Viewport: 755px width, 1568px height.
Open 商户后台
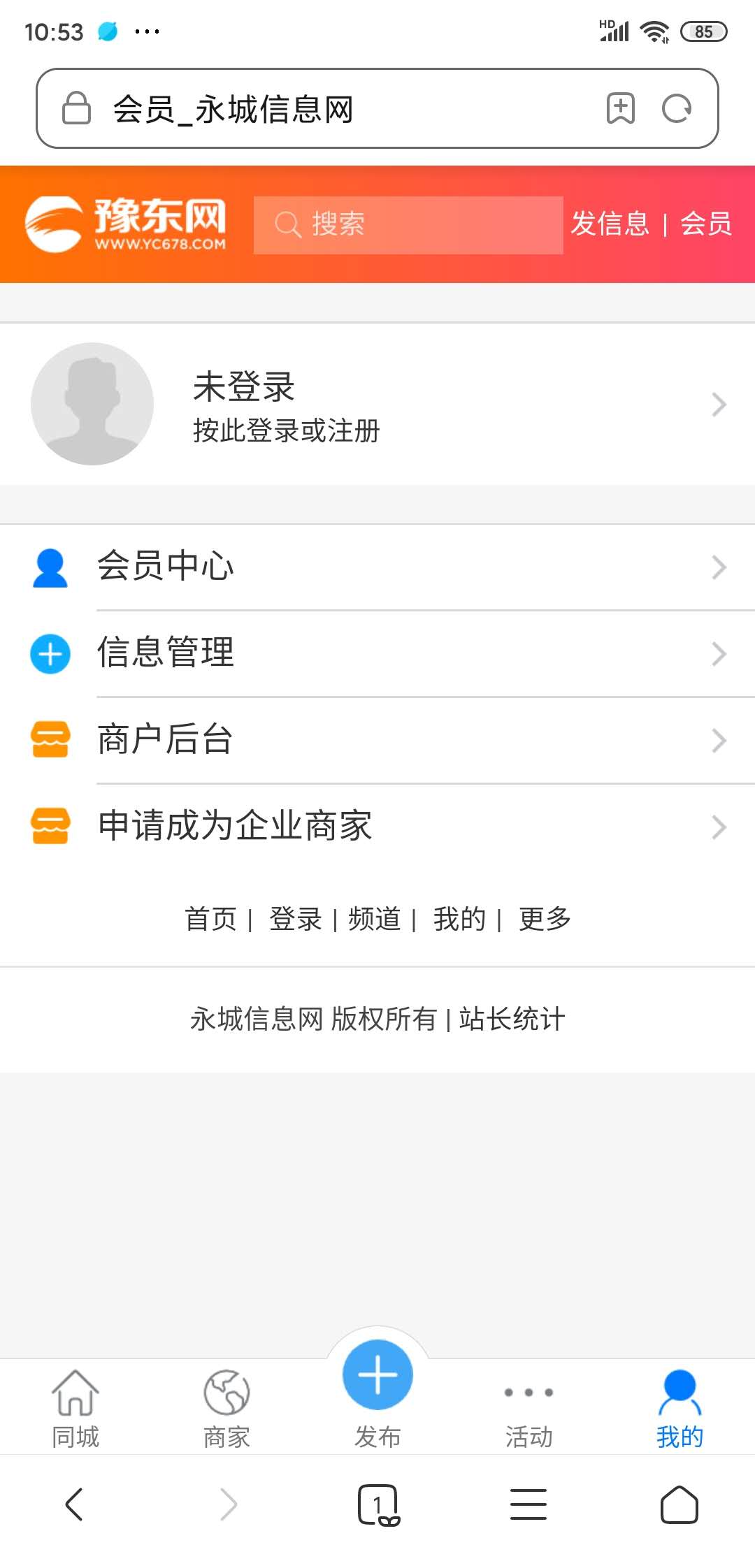[377, 740]
